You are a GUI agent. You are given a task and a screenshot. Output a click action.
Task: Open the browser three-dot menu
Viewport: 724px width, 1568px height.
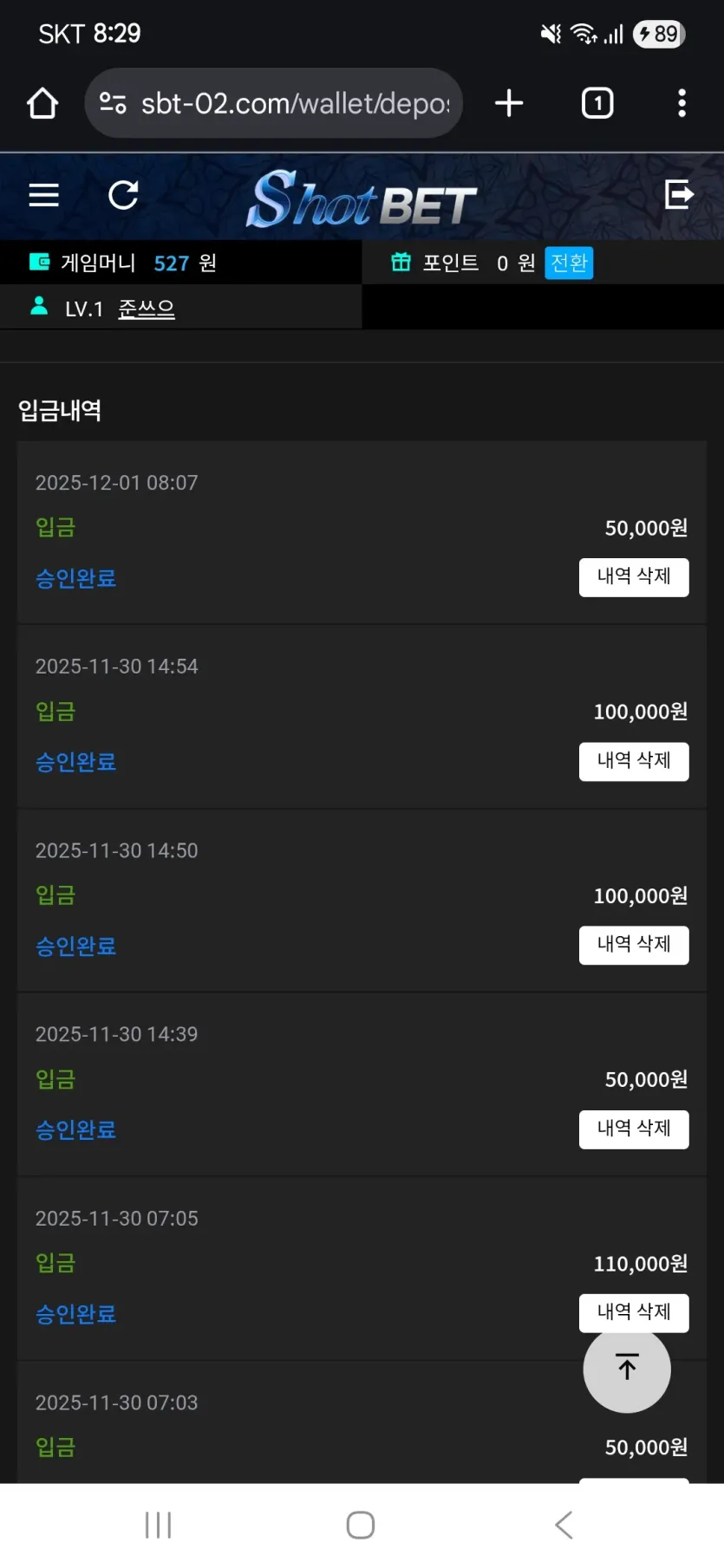coord(682,103)
